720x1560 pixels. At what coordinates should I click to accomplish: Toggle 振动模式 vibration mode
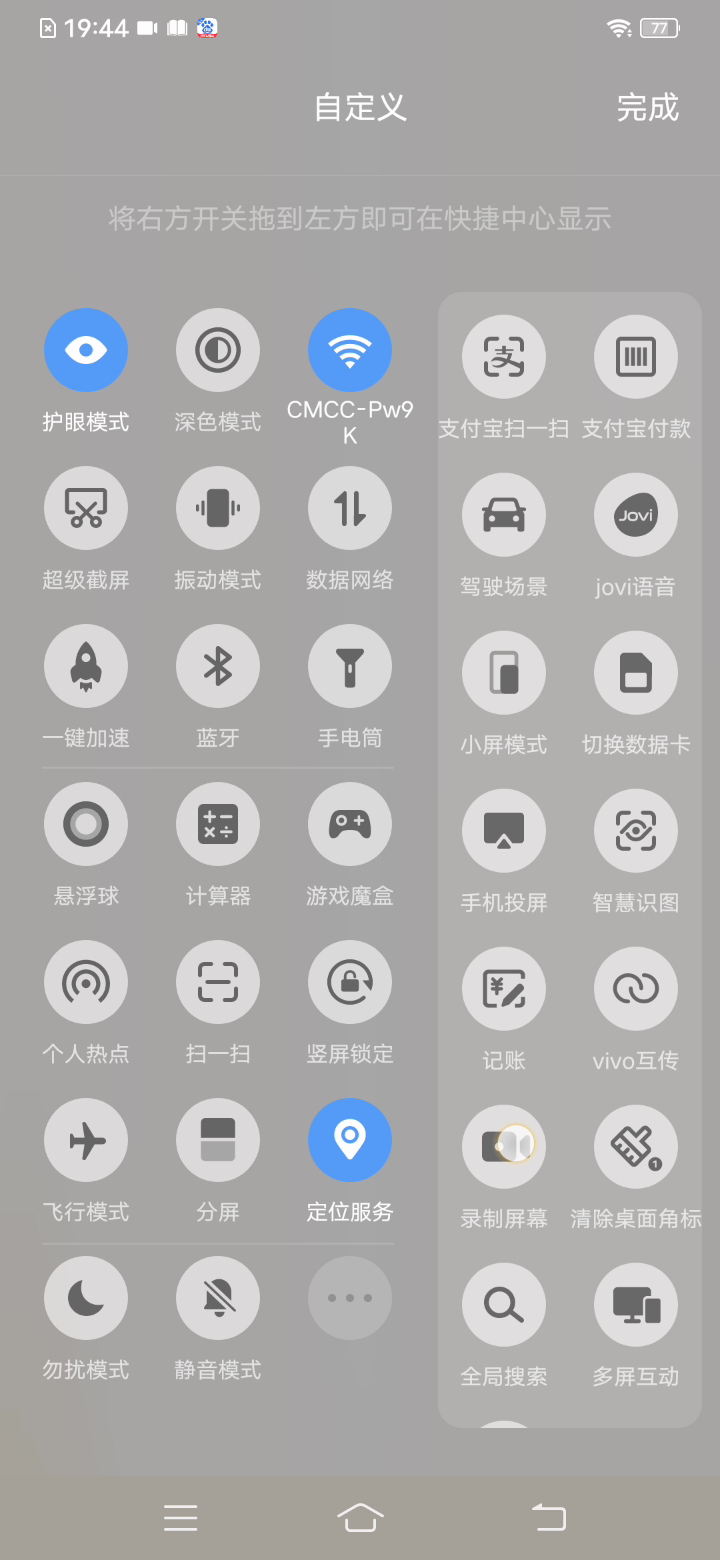coord(218,508)
